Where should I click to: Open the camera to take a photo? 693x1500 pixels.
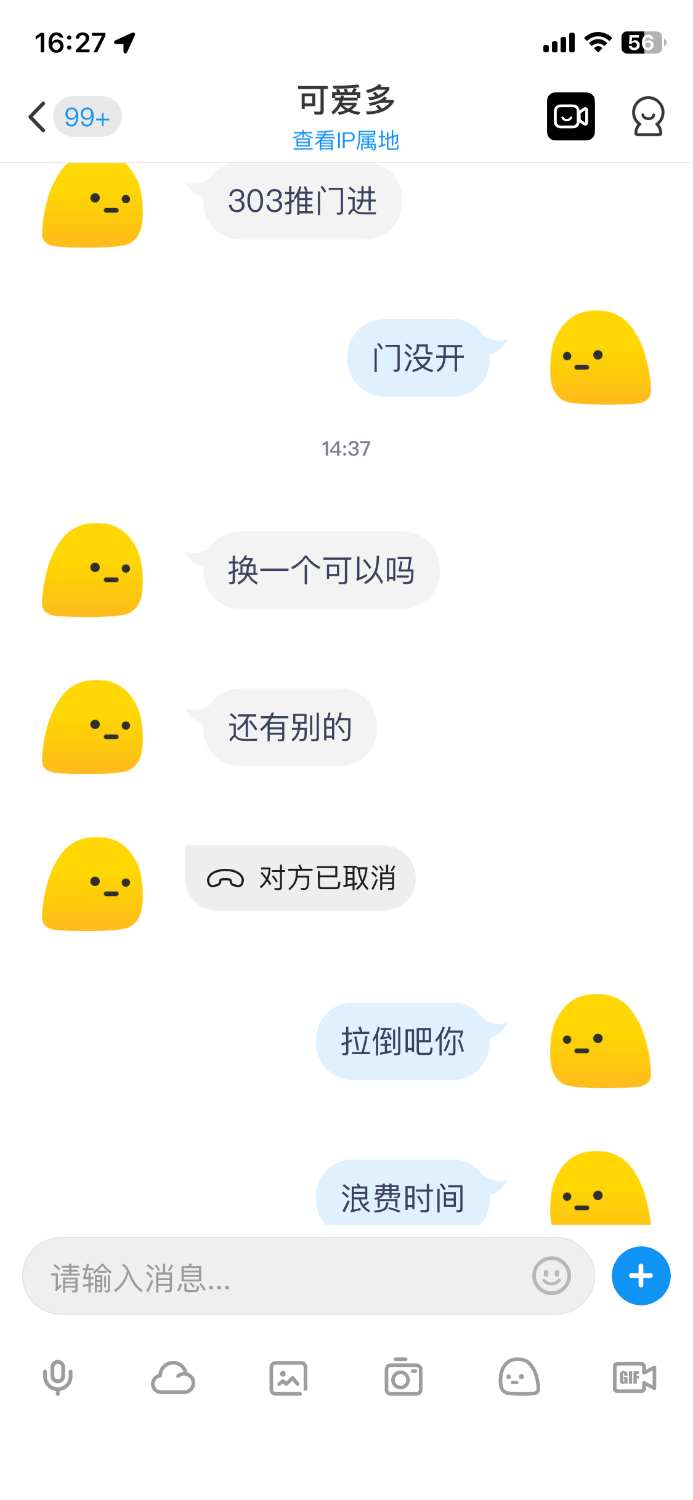[x=403, y=1378]
